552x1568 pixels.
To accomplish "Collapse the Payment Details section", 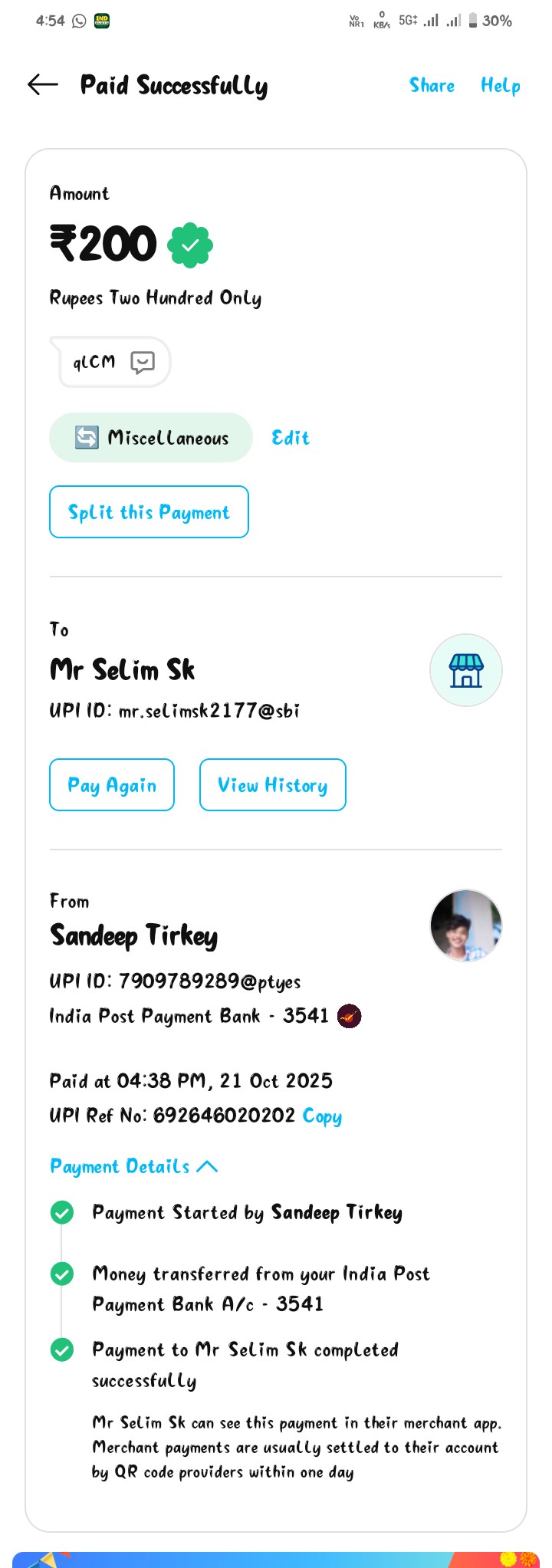I will pos(134,1167).
